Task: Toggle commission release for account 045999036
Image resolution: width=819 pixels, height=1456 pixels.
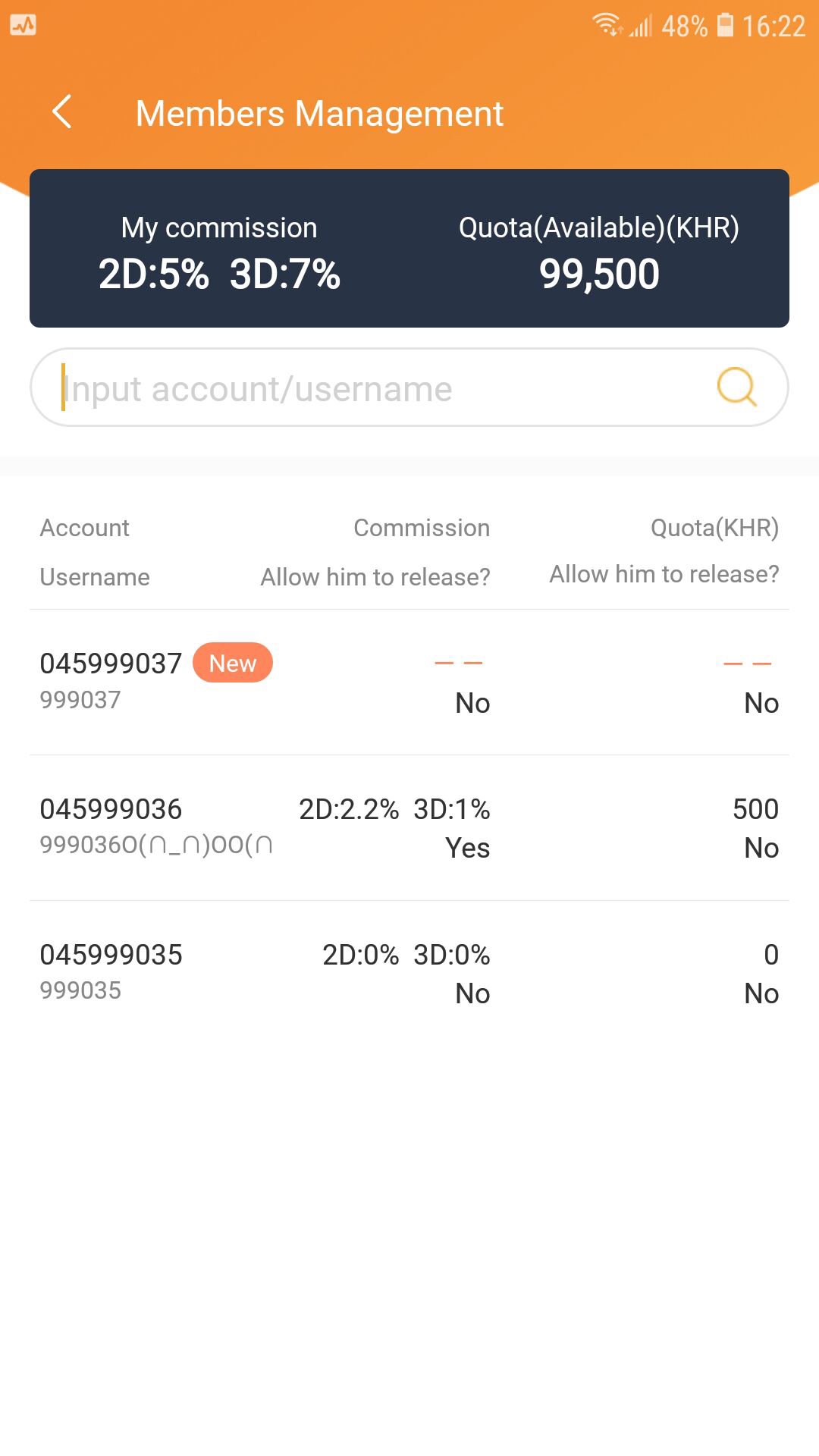Action: (468, 849)
